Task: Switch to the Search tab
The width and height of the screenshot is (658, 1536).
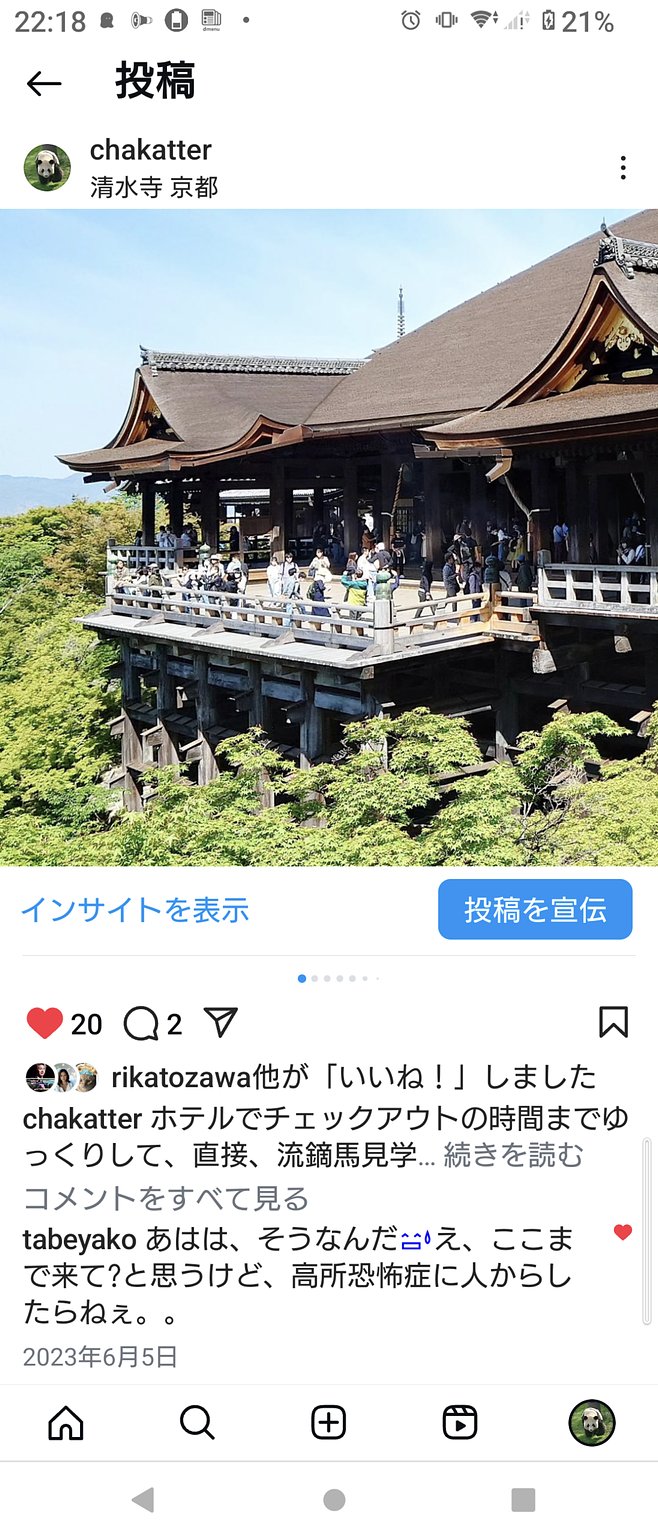Action: [197, 1422]
